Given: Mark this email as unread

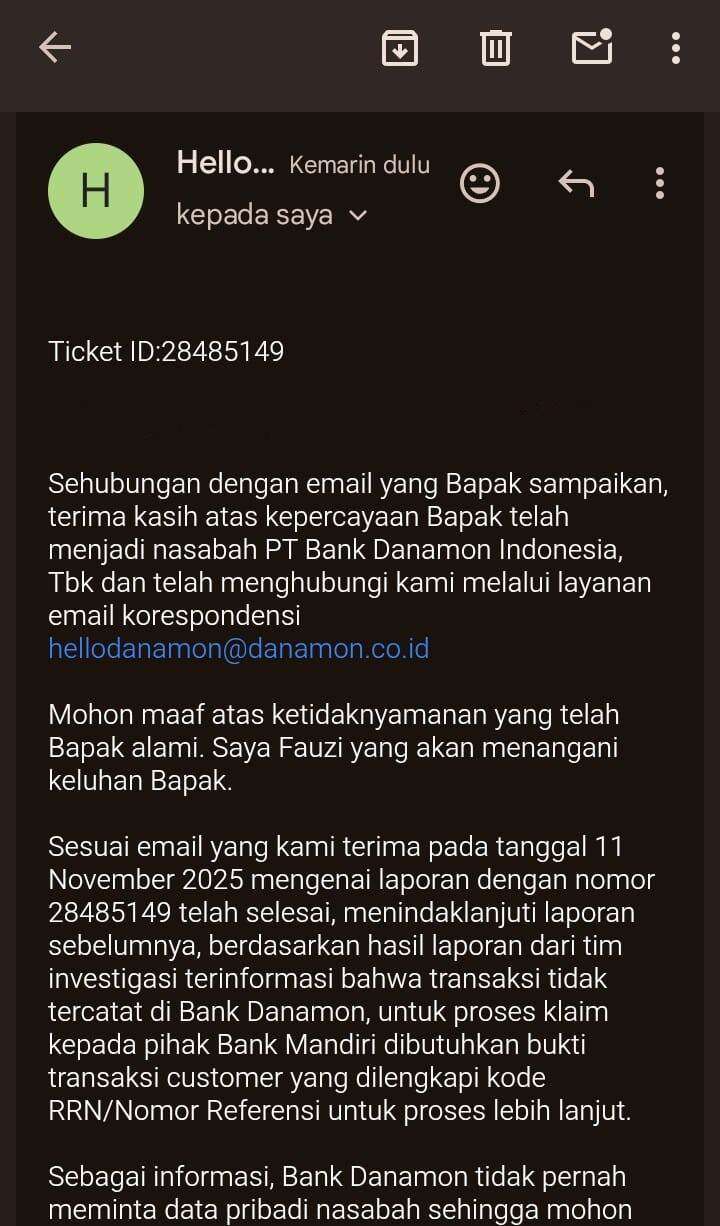Looking at the screenshot, I should 591,48.
